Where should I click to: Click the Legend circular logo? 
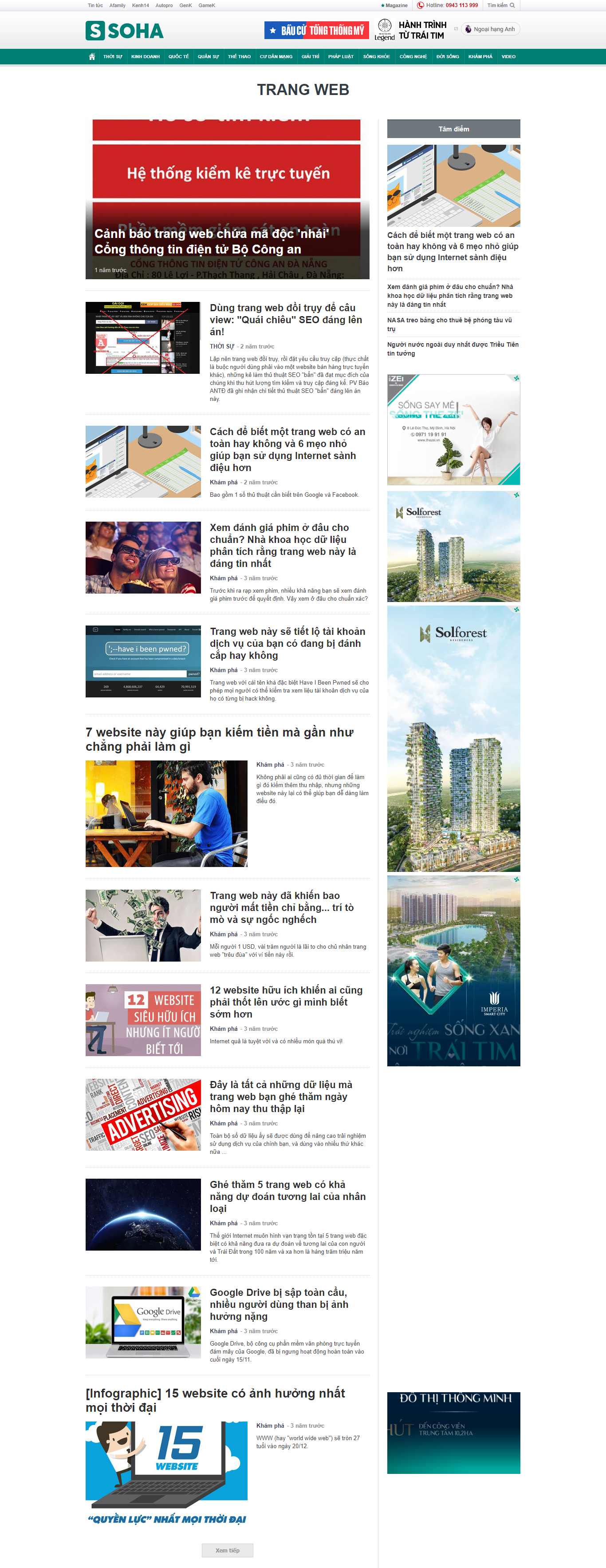pyautogui.click(x=385, y=27)
